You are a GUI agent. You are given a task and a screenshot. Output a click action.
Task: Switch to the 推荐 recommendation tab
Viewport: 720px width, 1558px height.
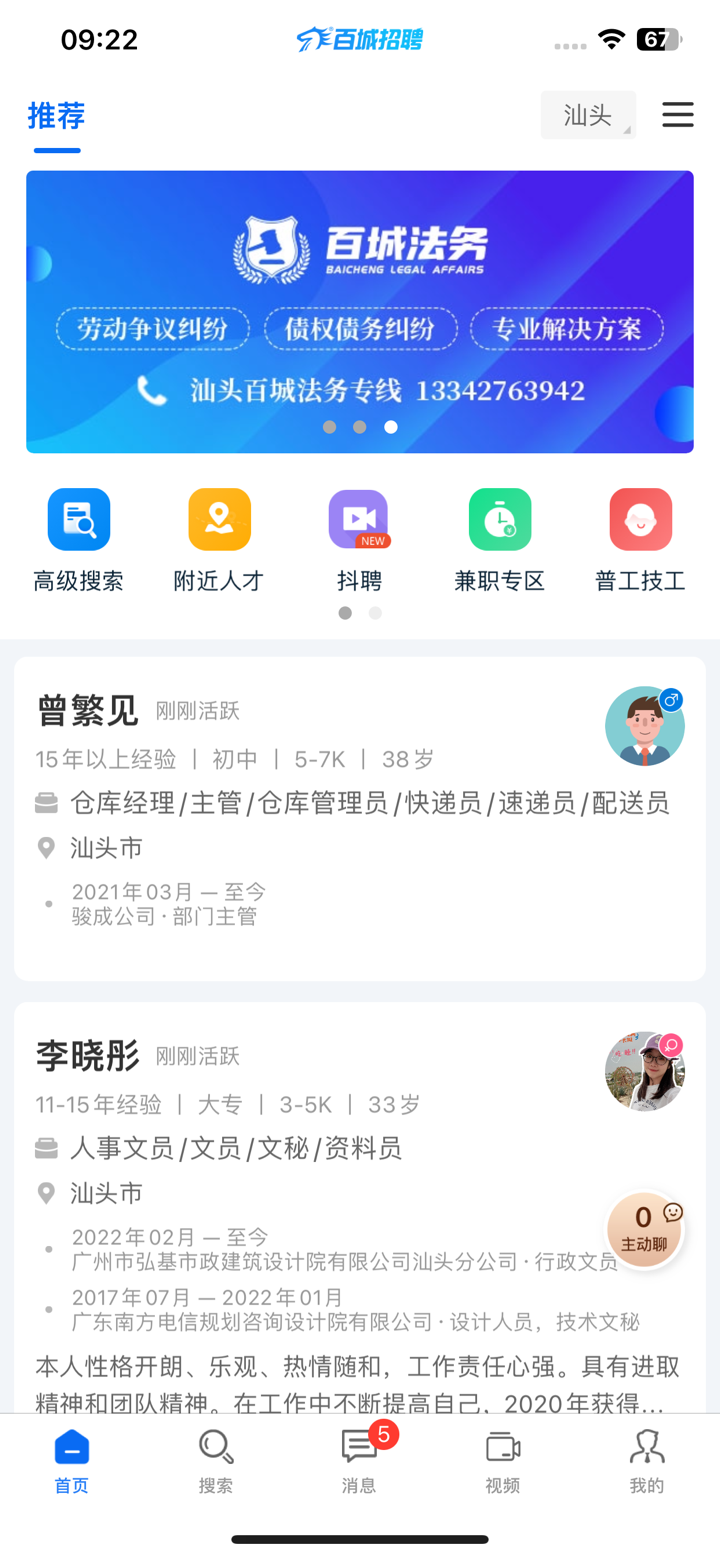(x=57, y=117)
